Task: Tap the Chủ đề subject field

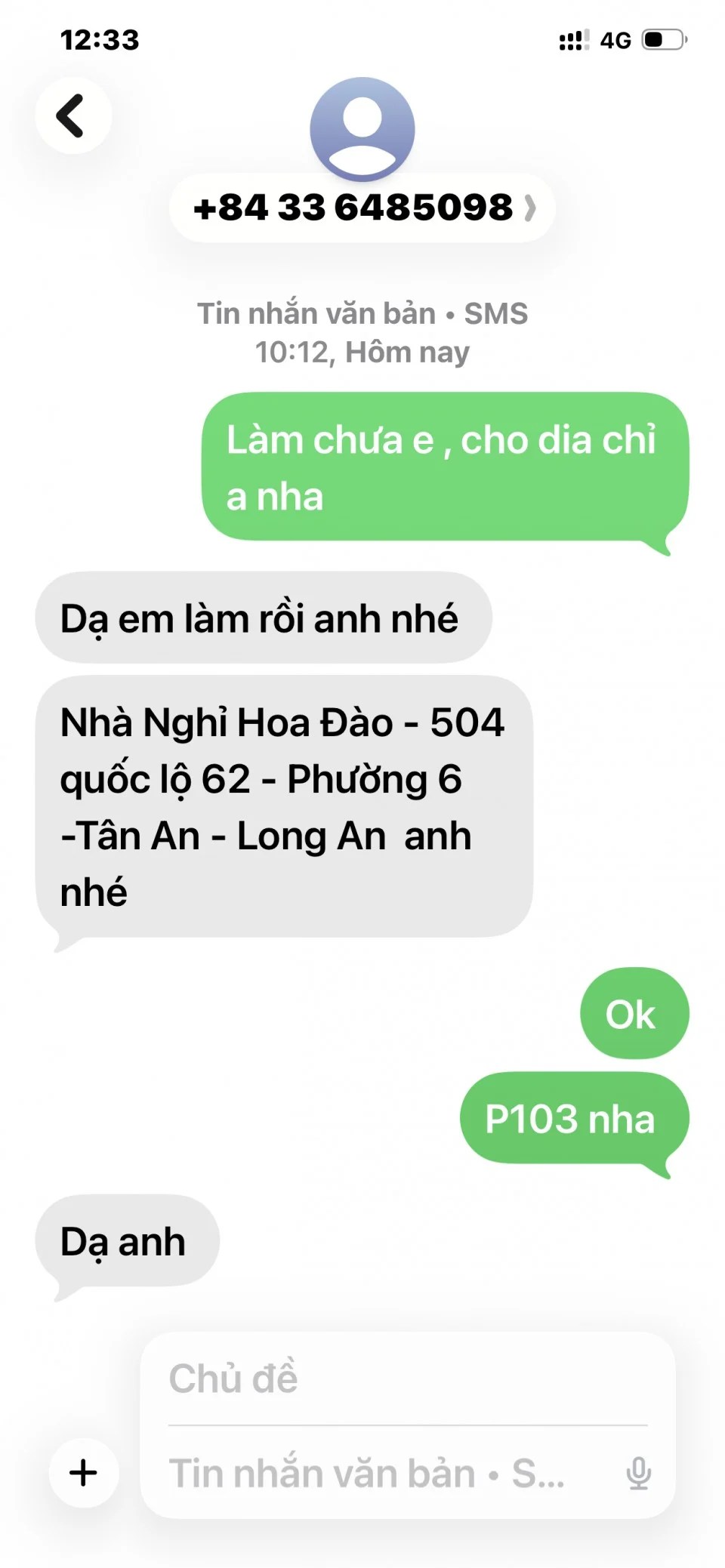Action: point(408,1379)
